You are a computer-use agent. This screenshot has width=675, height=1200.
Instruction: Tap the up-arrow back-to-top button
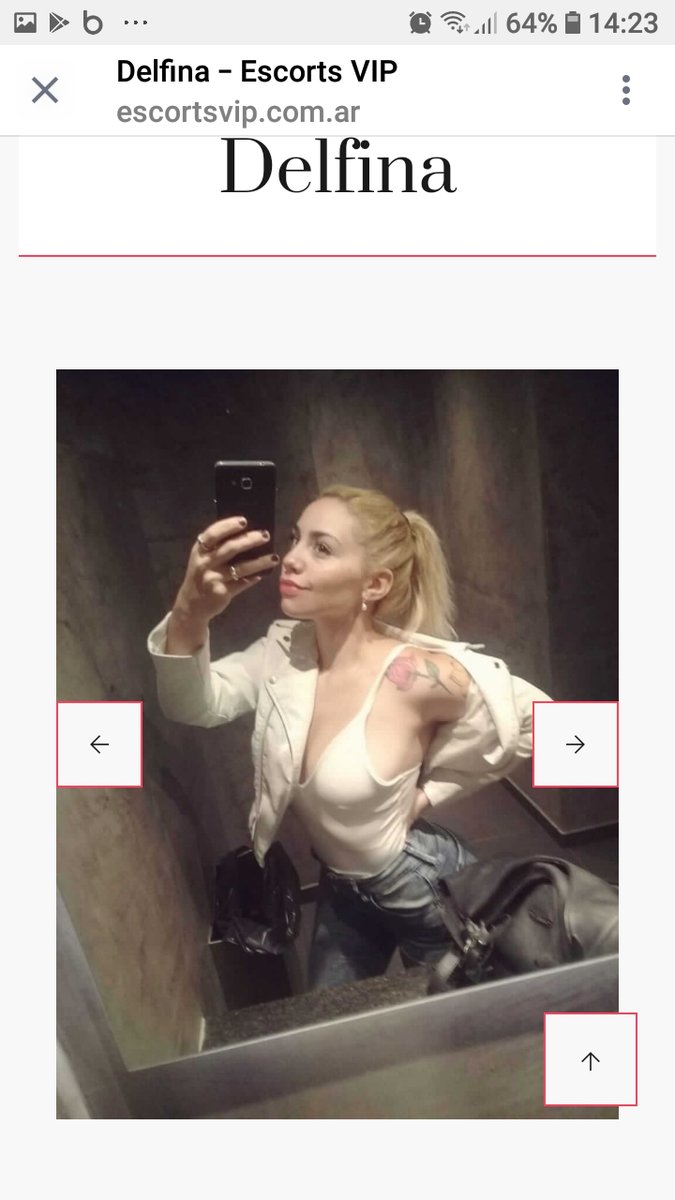tap(590, 1060)
